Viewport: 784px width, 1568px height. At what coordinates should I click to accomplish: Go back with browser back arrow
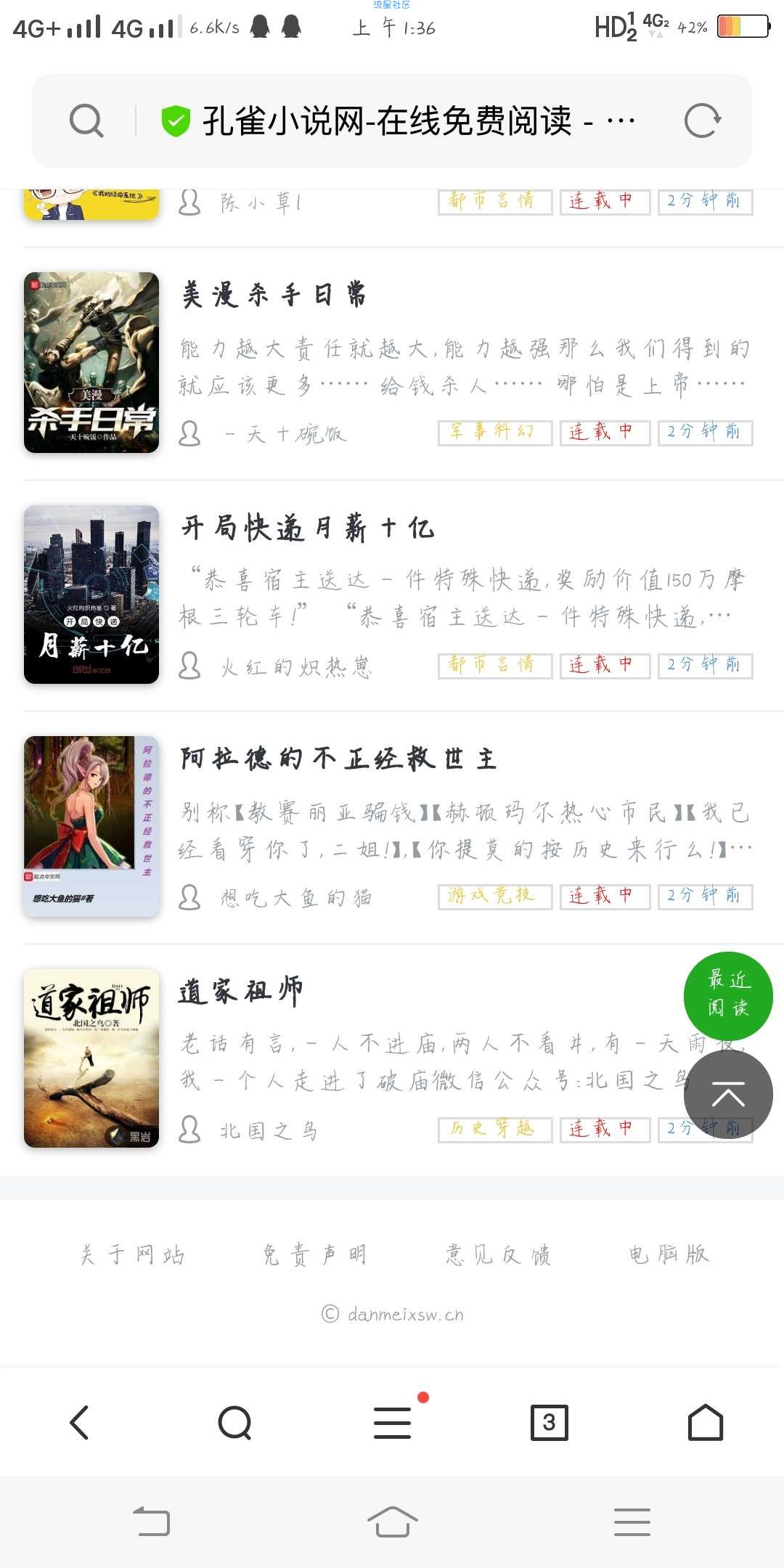click(x=79, y=1423)
